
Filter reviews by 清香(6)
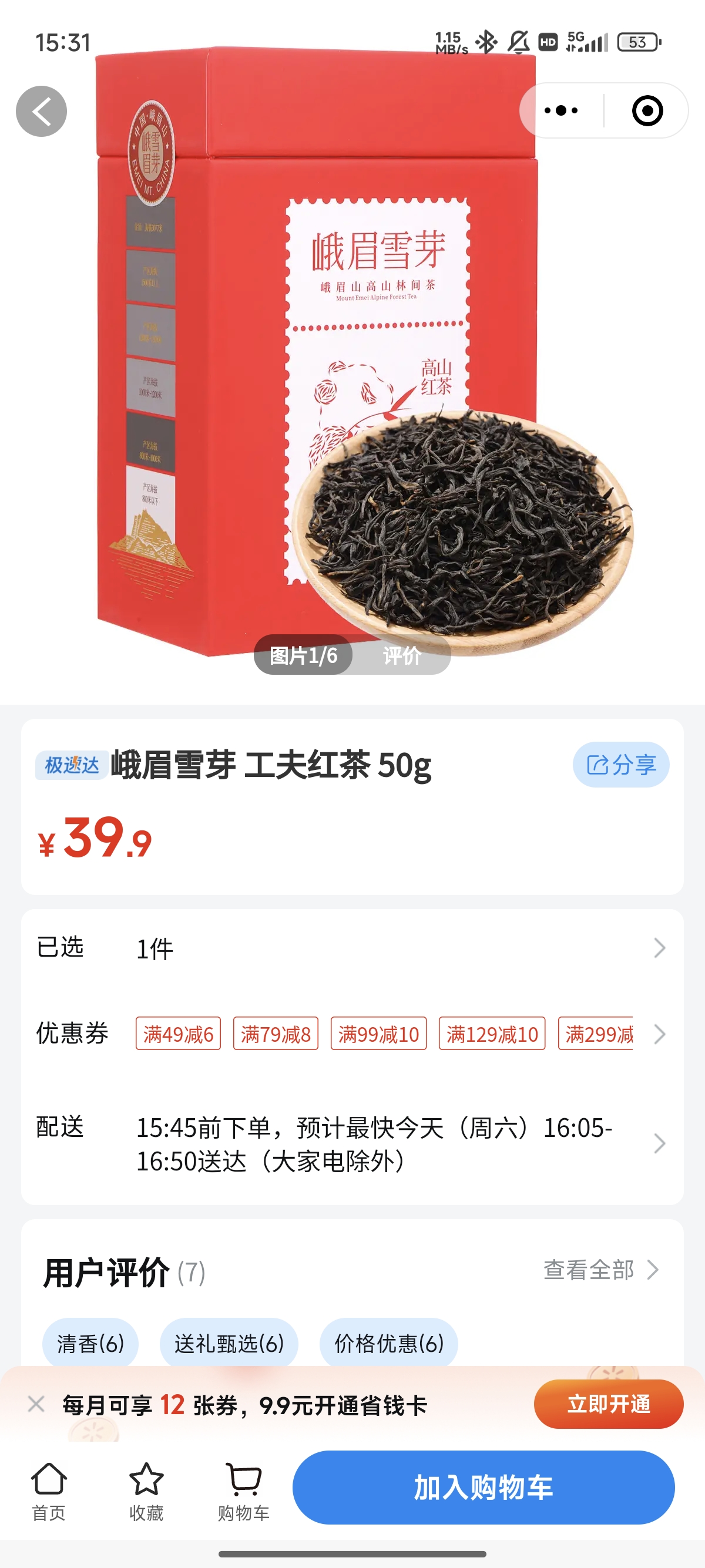90,1344
